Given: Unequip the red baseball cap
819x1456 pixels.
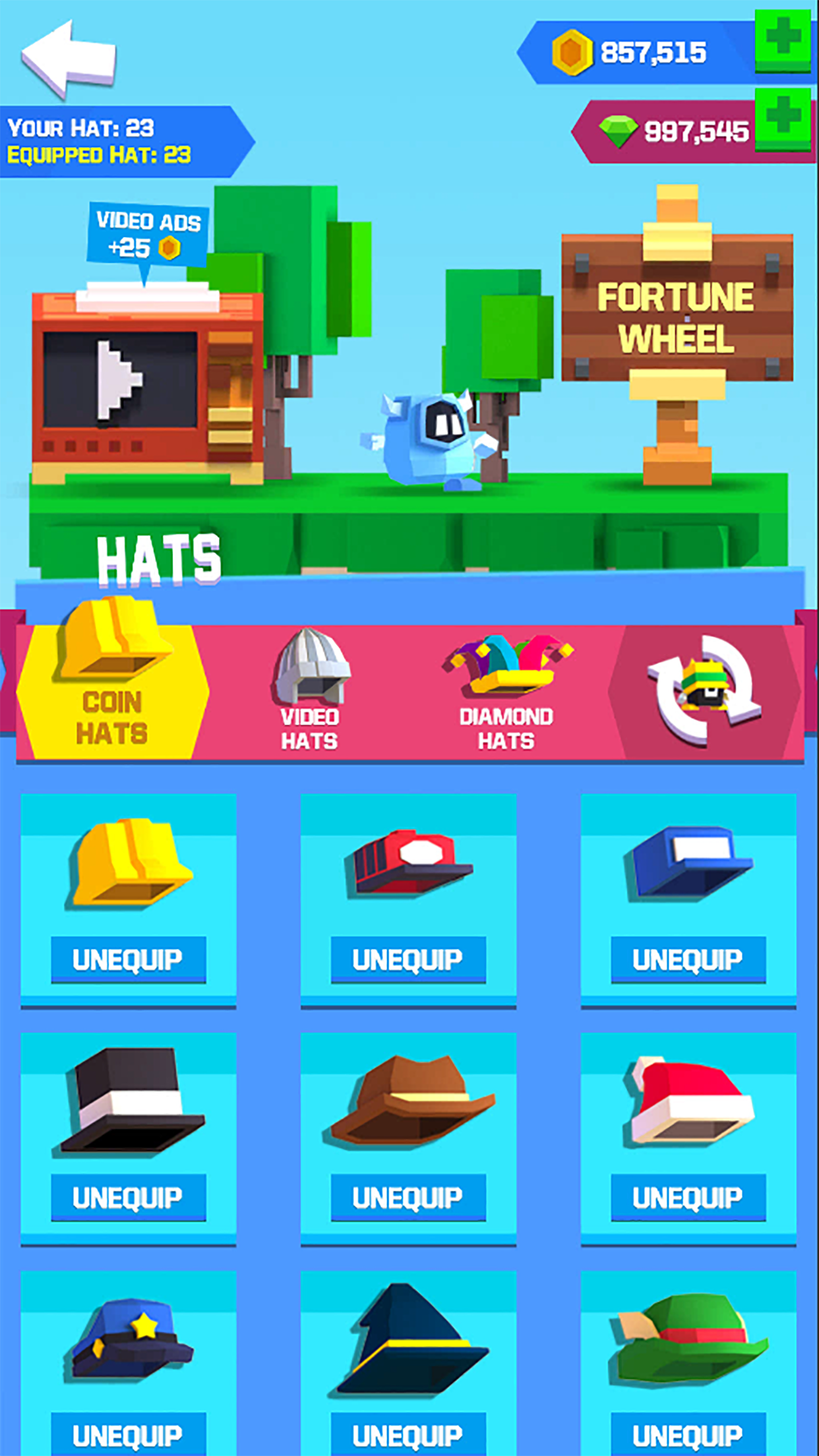Looking at the screenshot, I should point(409,960).
